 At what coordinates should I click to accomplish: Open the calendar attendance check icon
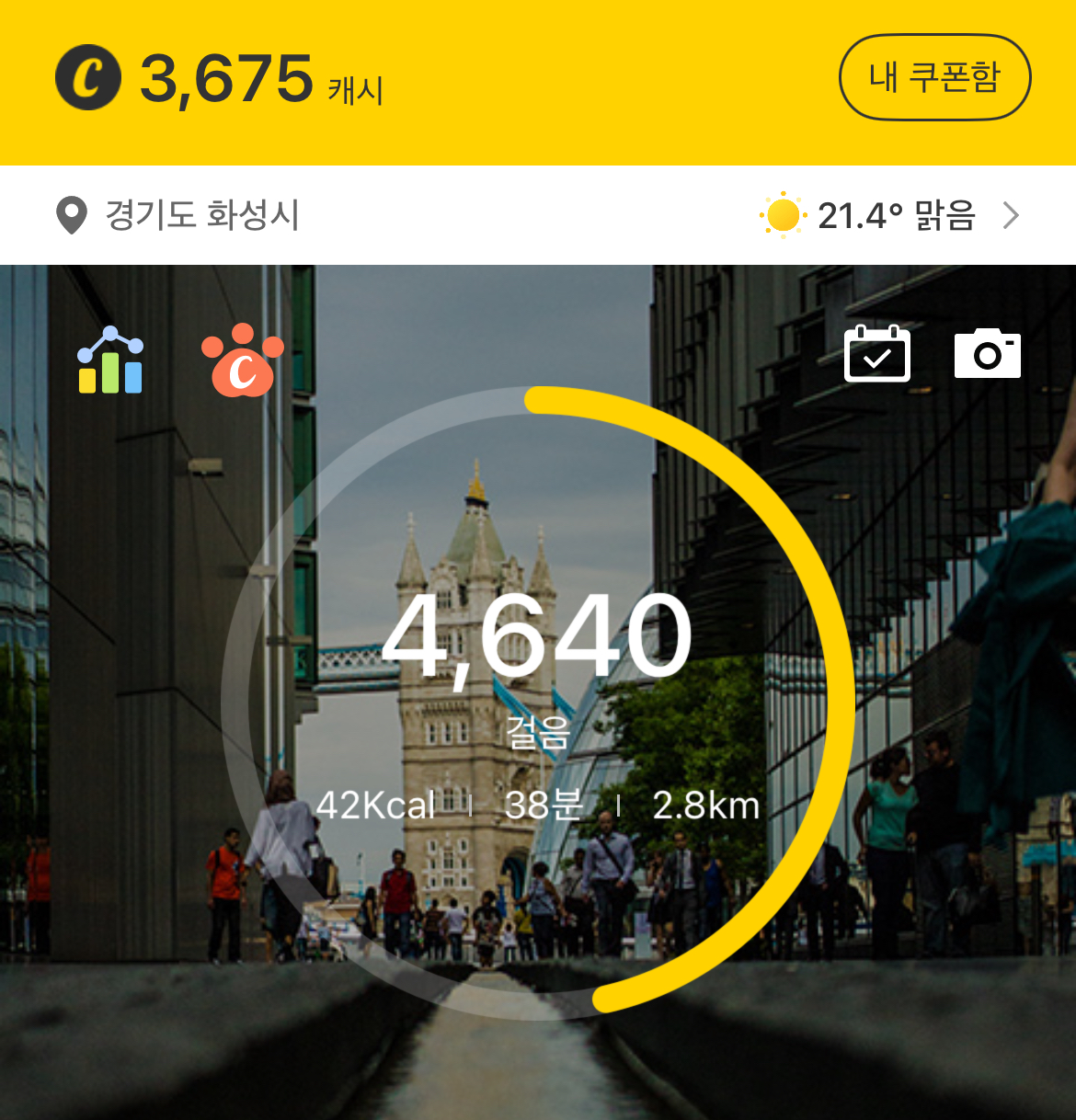coord(877,353)
